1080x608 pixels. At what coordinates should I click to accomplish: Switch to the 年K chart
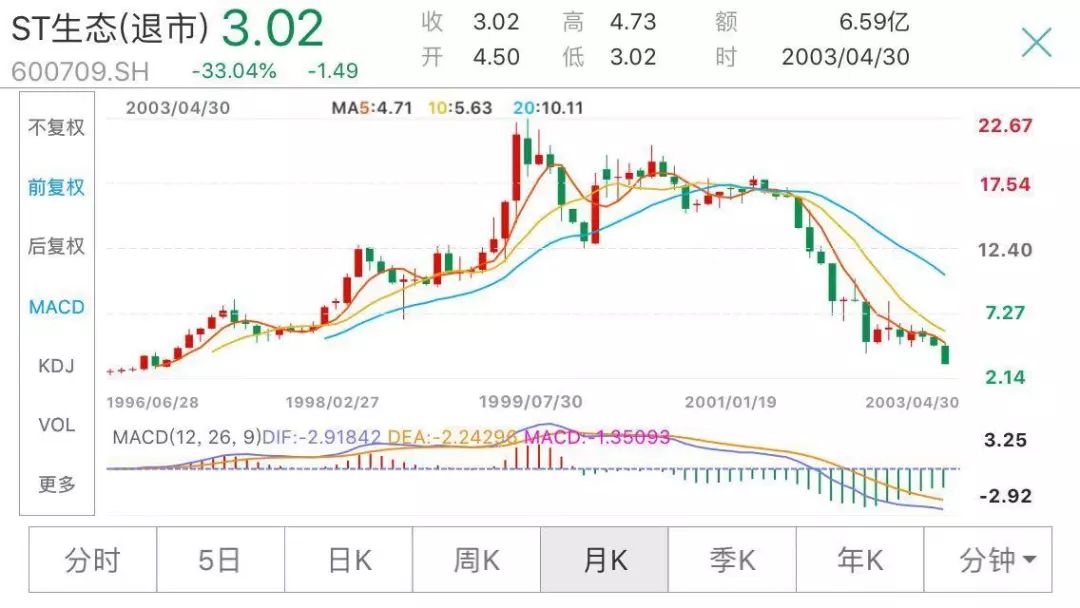(861, 561)
